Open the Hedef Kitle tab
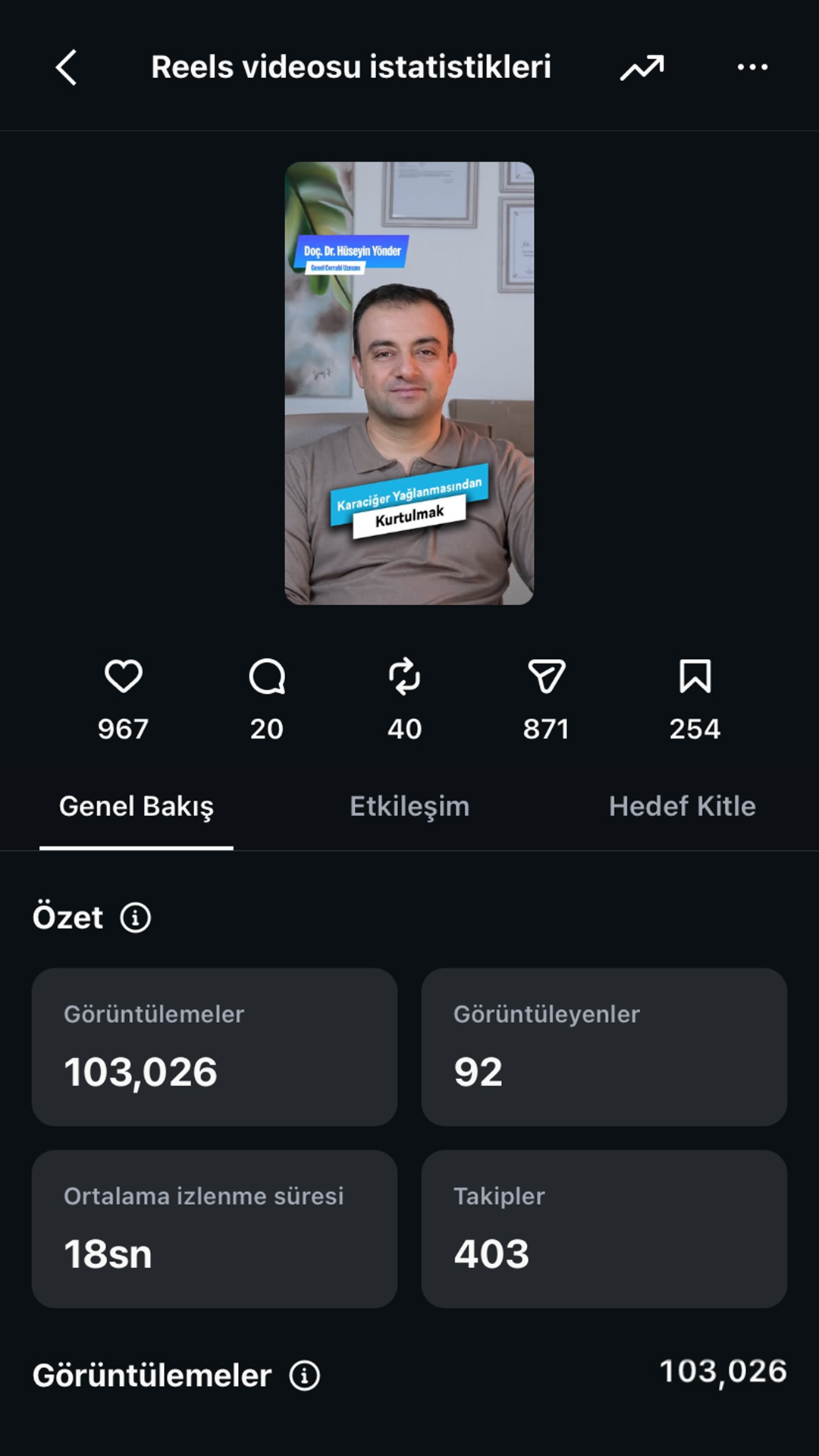 coord(680,806)
